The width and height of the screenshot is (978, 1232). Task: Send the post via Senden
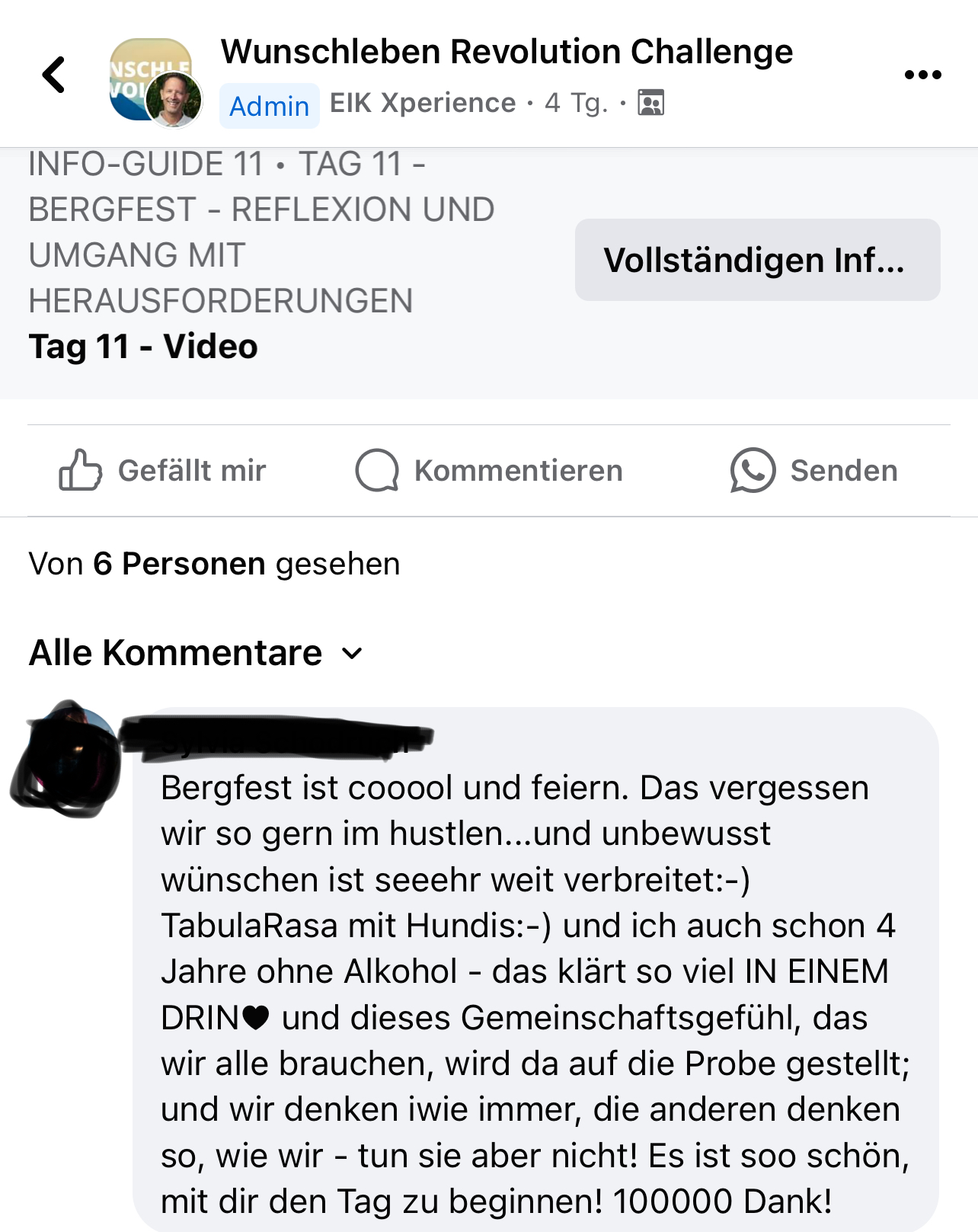(813, 470)
